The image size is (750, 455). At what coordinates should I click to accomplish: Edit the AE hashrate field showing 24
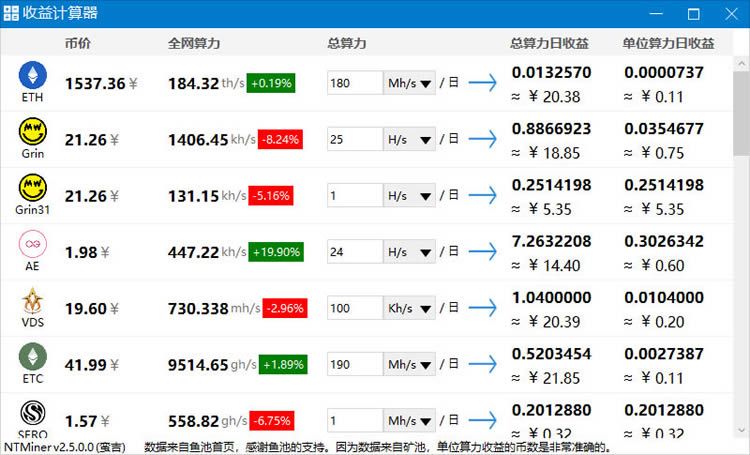(x=355, y=252)
